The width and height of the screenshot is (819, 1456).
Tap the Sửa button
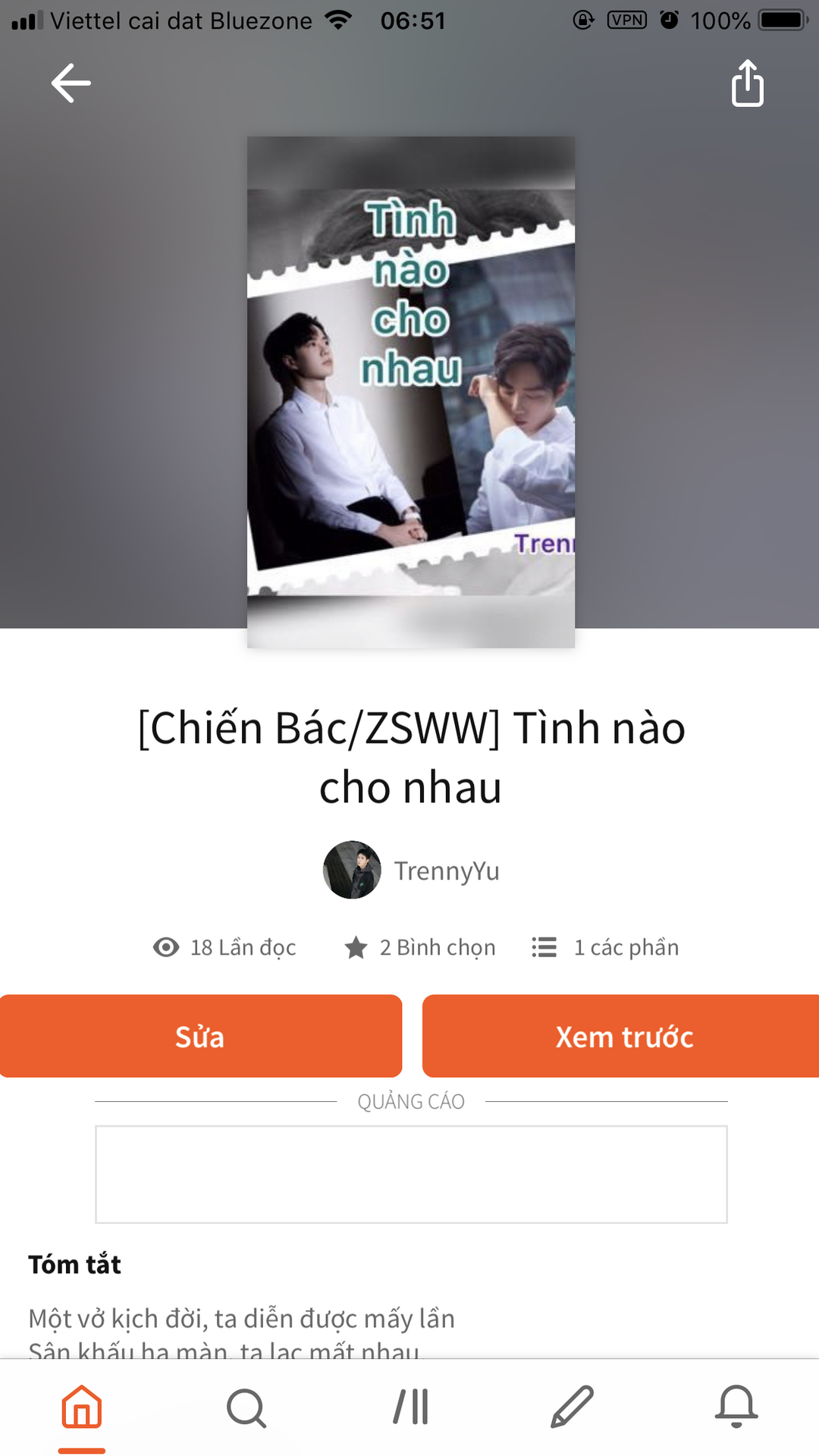tap(200, 1036)
